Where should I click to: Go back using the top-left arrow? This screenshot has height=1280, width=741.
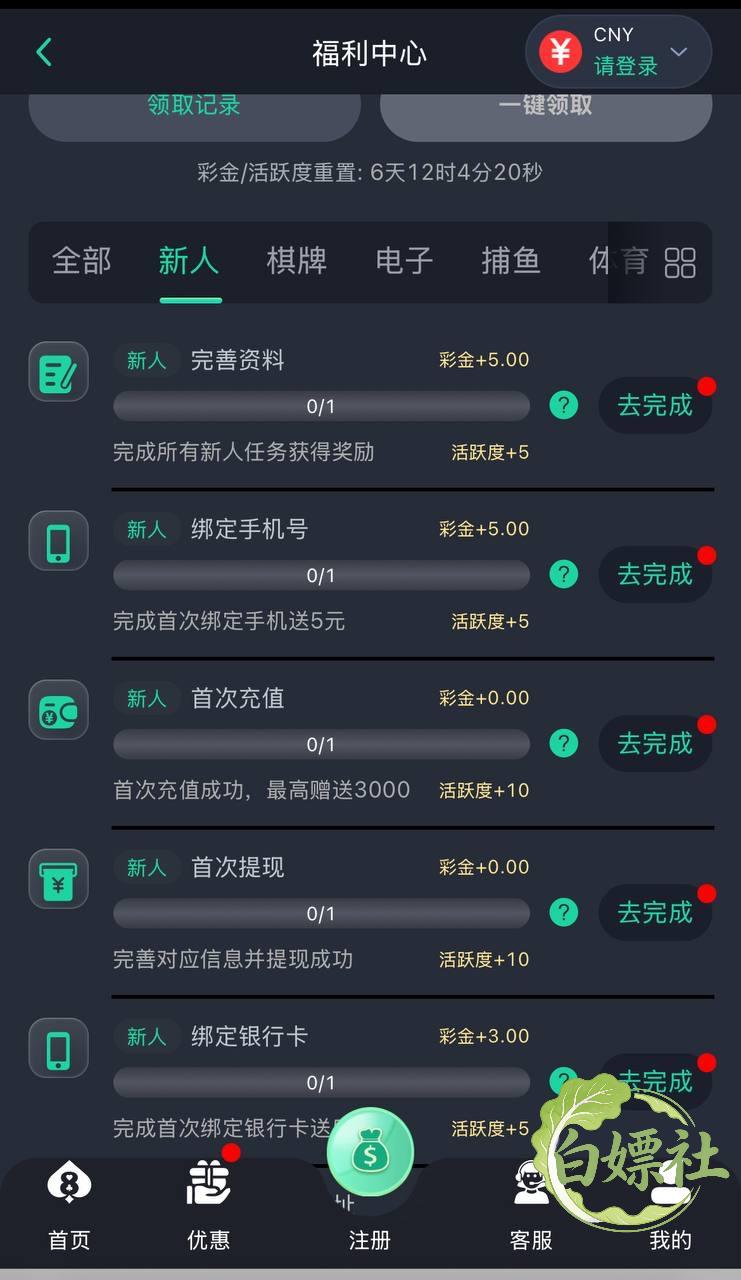pos(43,52)
